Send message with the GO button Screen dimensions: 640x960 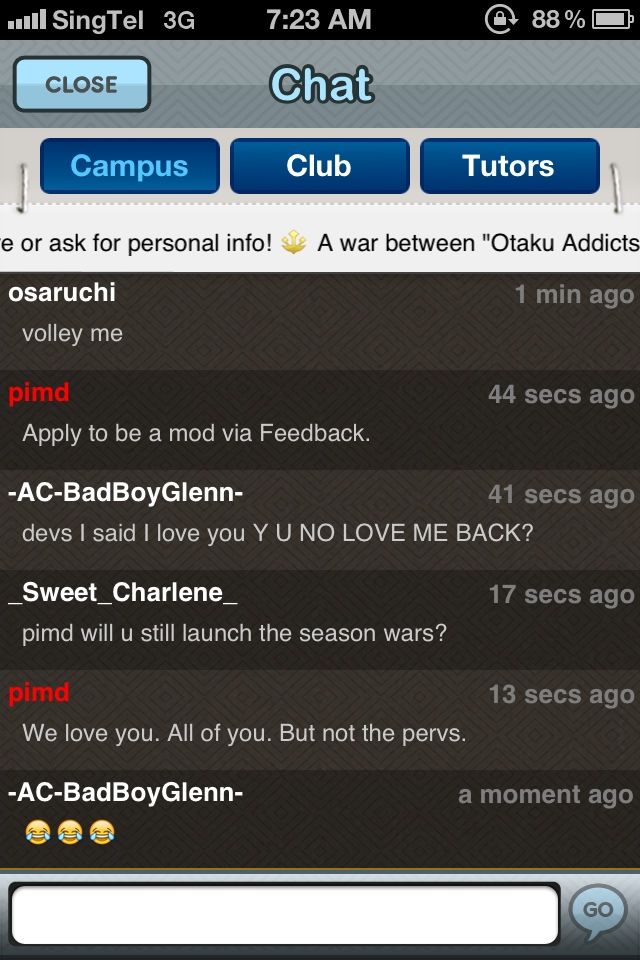[x=598, y=911]
